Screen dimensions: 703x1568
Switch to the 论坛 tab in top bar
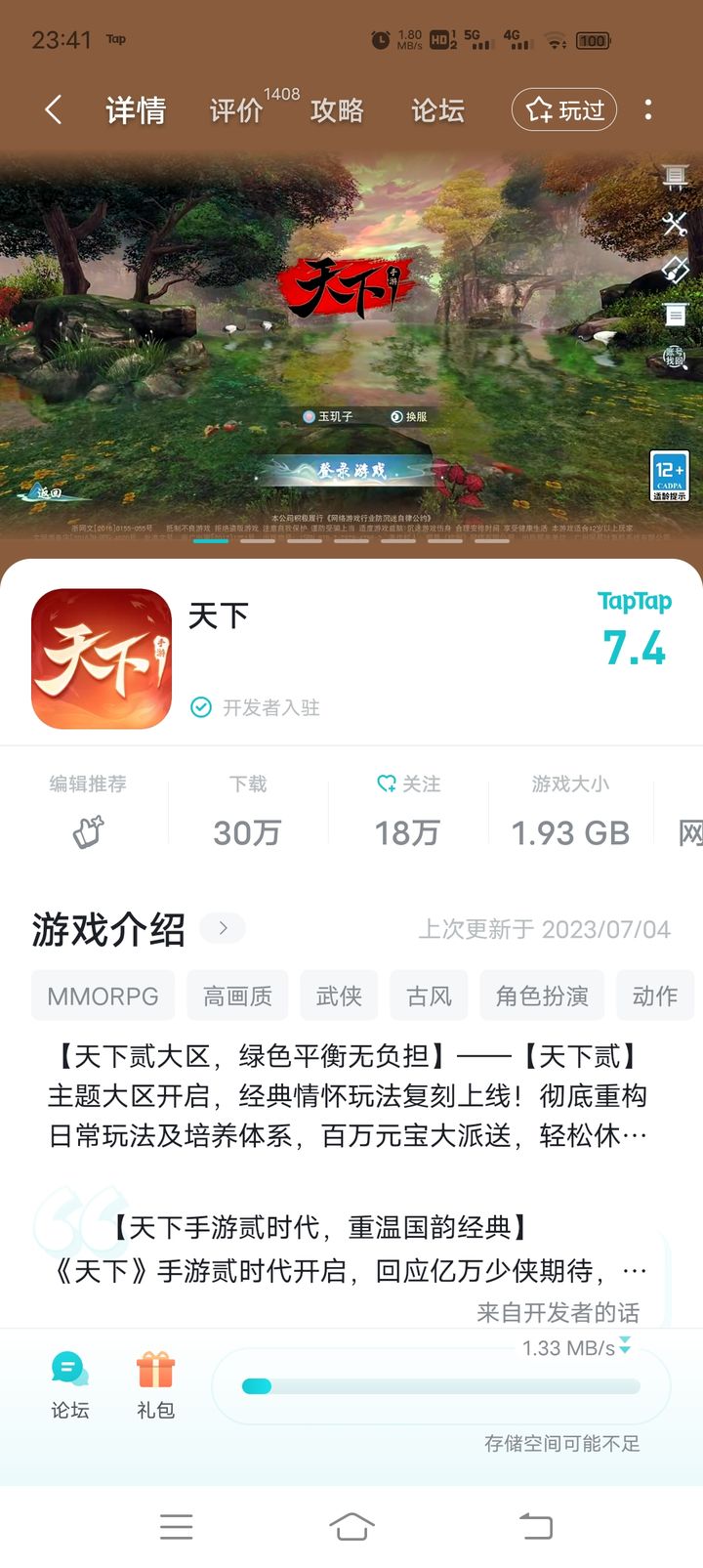coord(437,110)
